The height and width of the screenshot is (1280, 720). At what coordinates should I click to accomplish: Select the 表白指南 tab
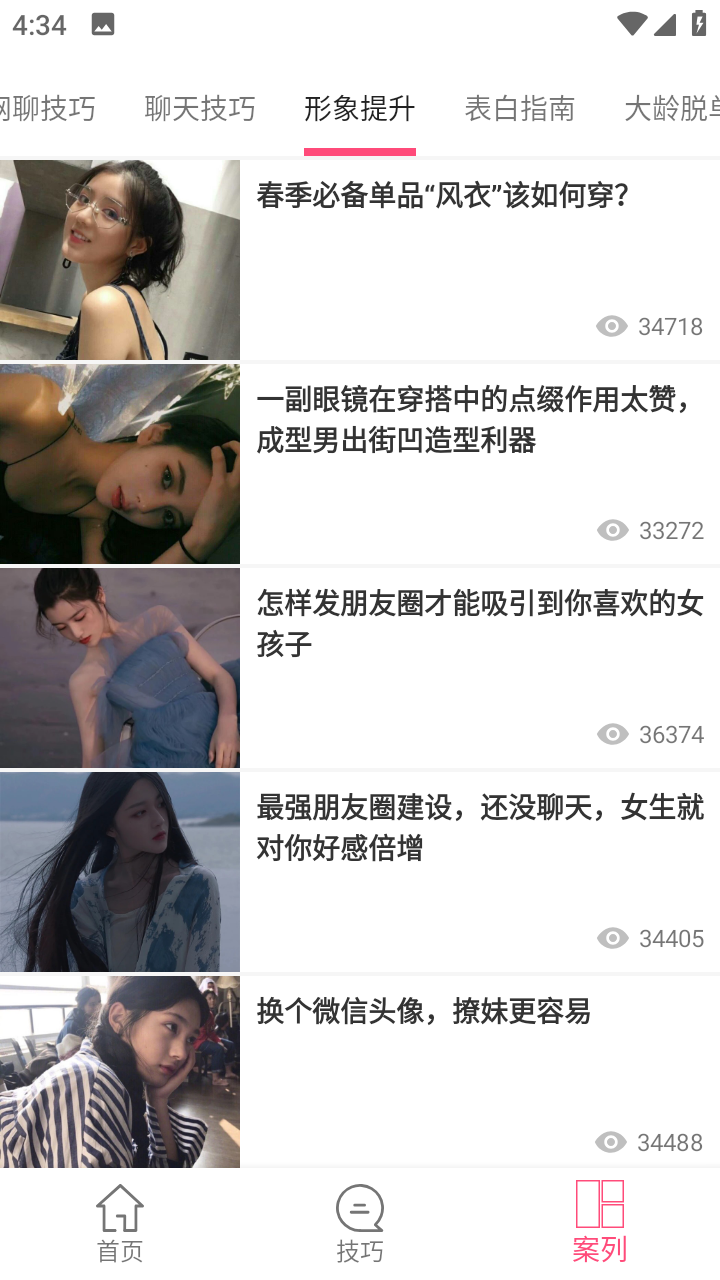tap(519, 108)
